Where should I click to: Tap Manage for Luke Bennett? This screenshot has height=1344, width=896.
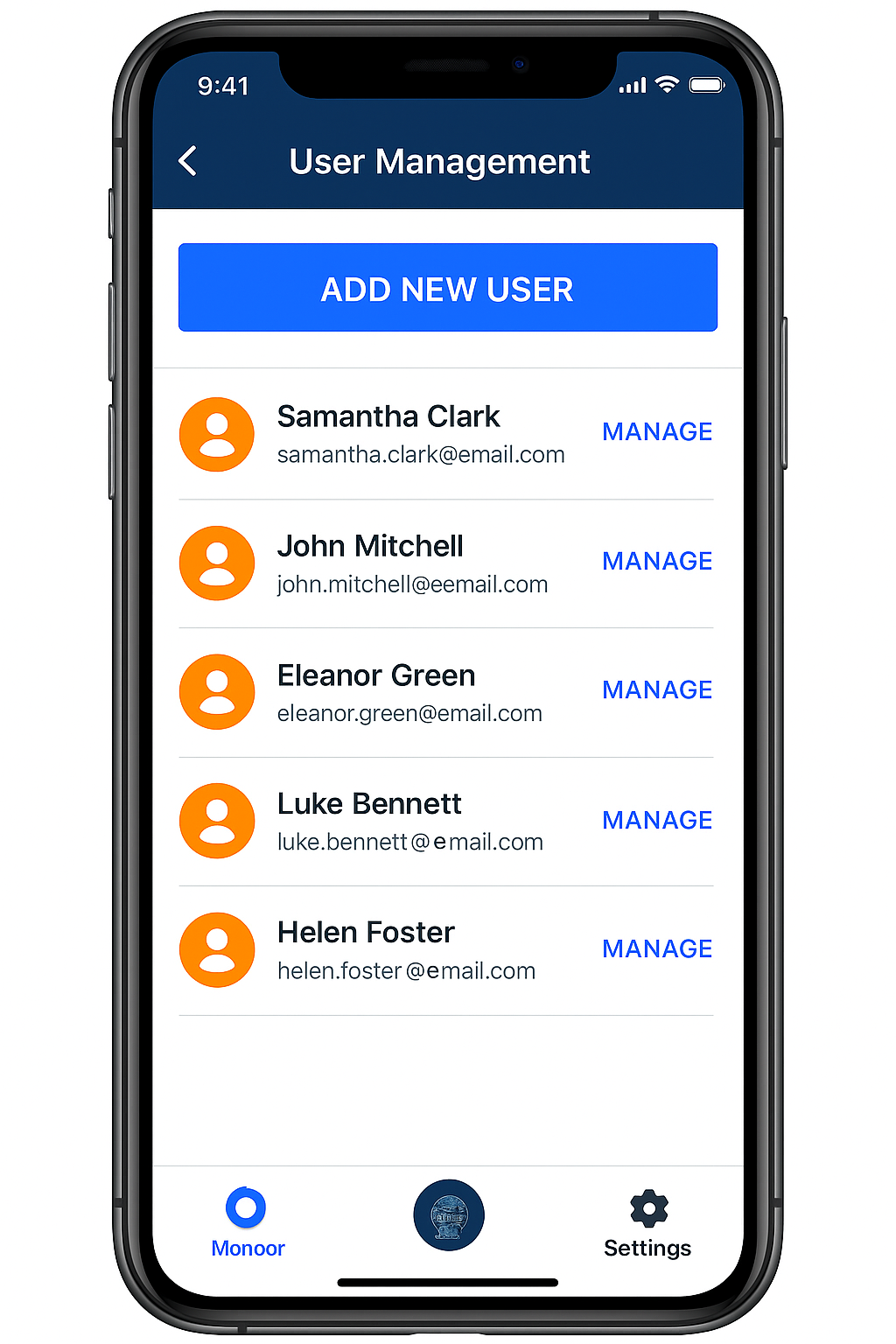coord(656,820)
